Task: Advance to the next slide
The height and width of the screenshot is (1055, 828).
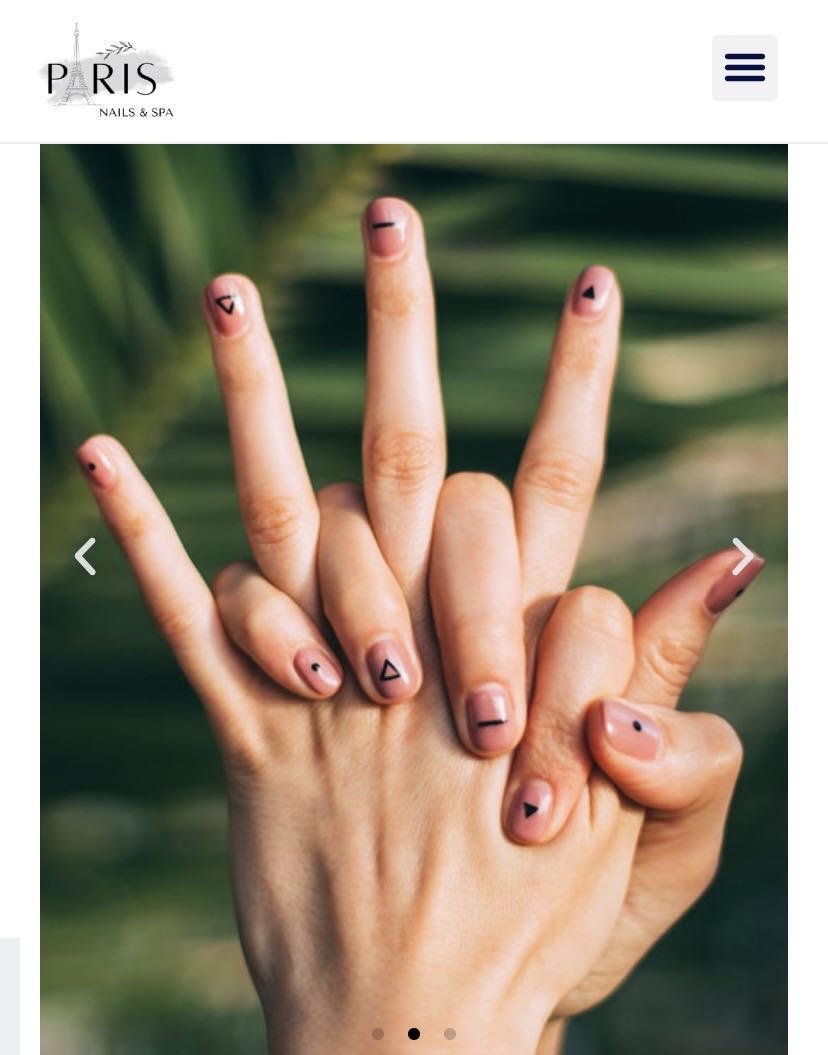Action: (742, 556)
